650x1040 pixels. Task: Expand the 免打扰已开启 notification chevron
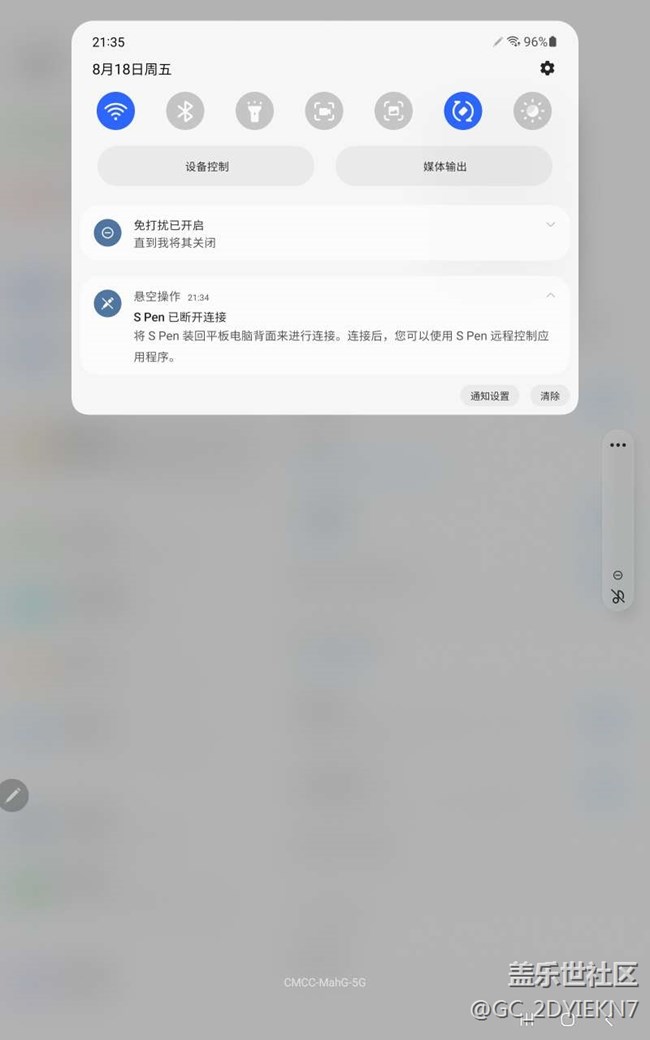[x=550, y=225]
